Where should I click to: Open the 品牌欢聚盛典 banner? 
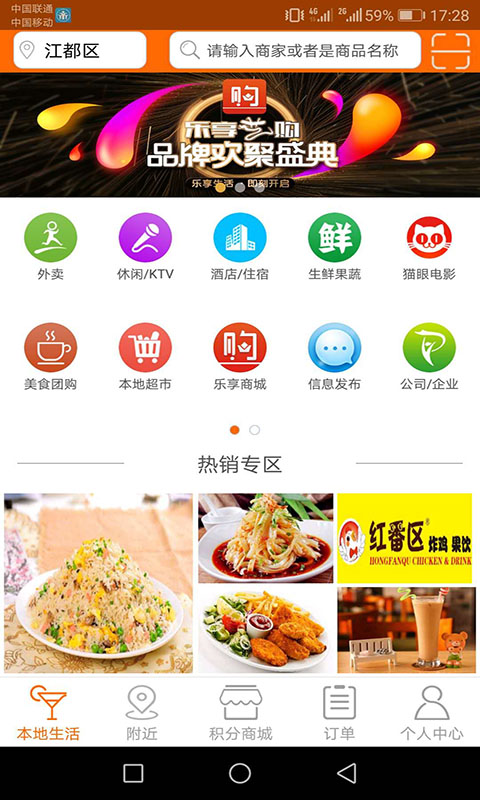coord(240,135)
